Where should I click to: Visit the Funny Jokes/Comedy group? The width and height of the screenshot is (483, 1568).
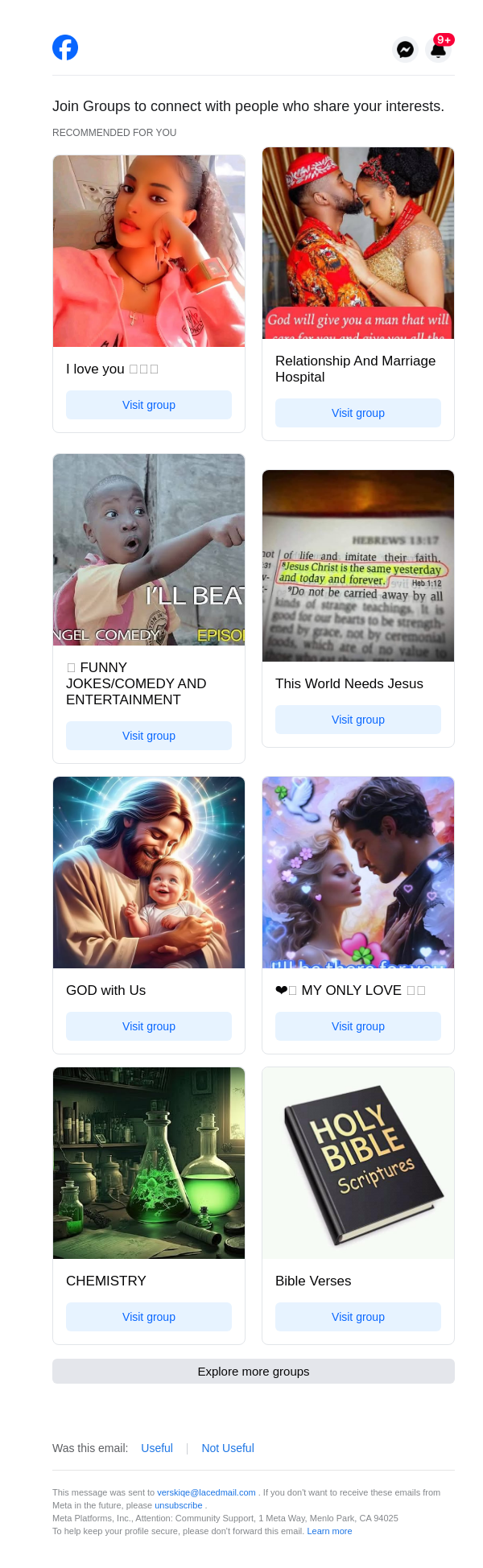click(x=149, y=736)
